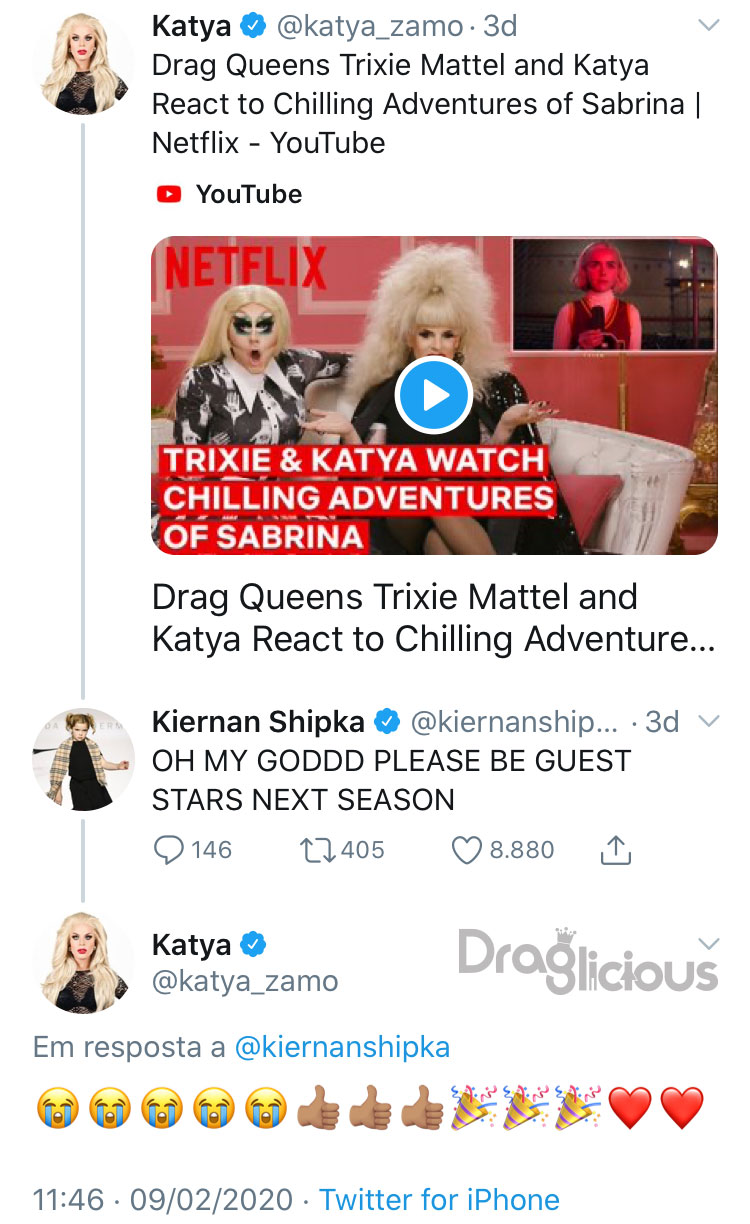
Task: Expand options arrow on Kiernan Shipka's tweet
Action: [707, 721]
